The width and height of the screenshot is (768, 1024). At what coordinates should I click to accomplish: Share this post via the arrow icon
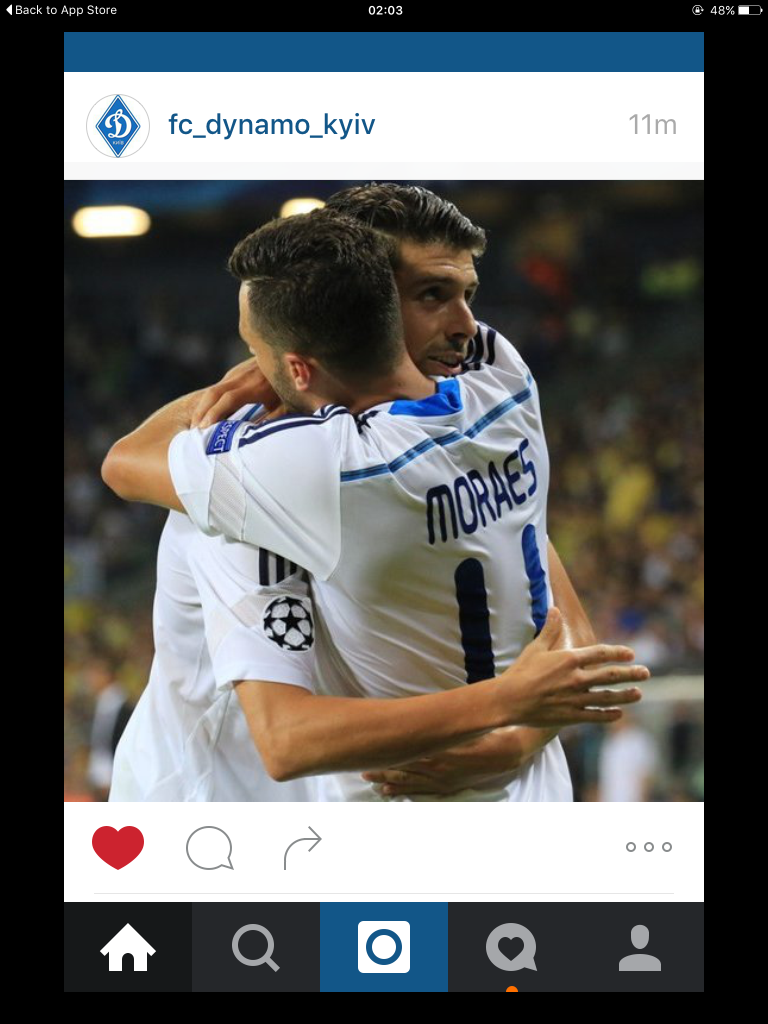302,848
